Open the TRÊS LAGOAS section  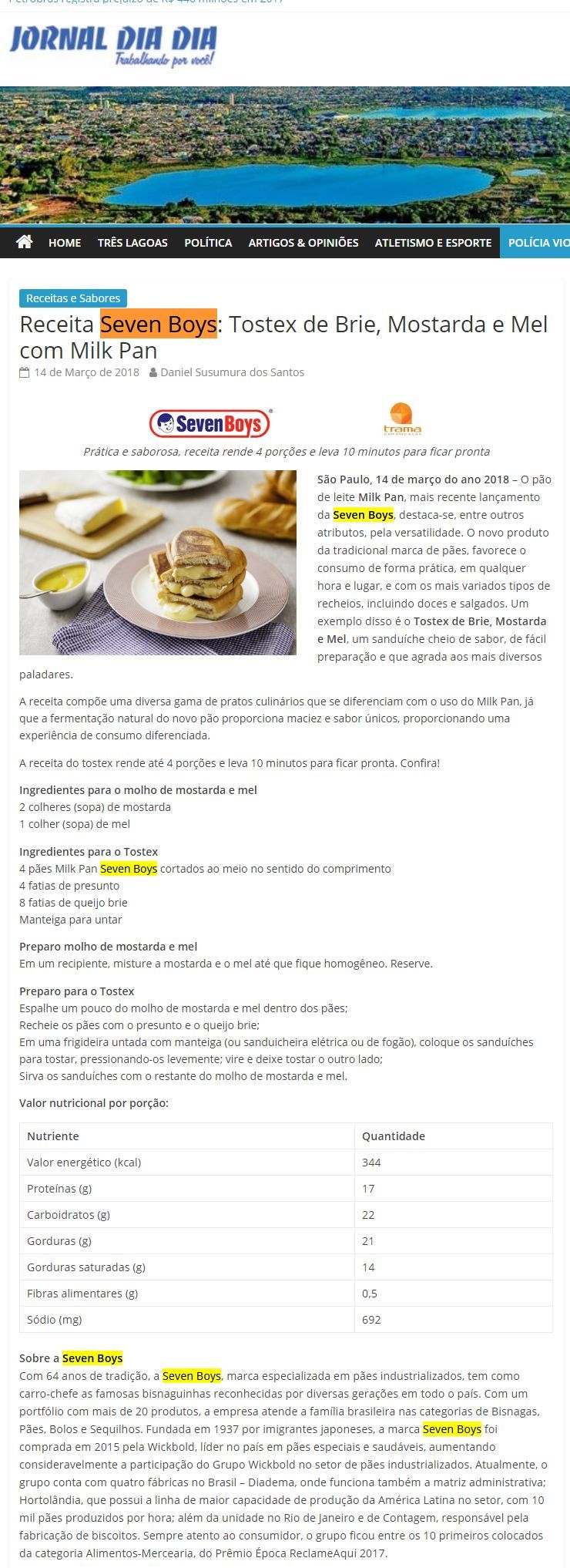coord(132,242)
